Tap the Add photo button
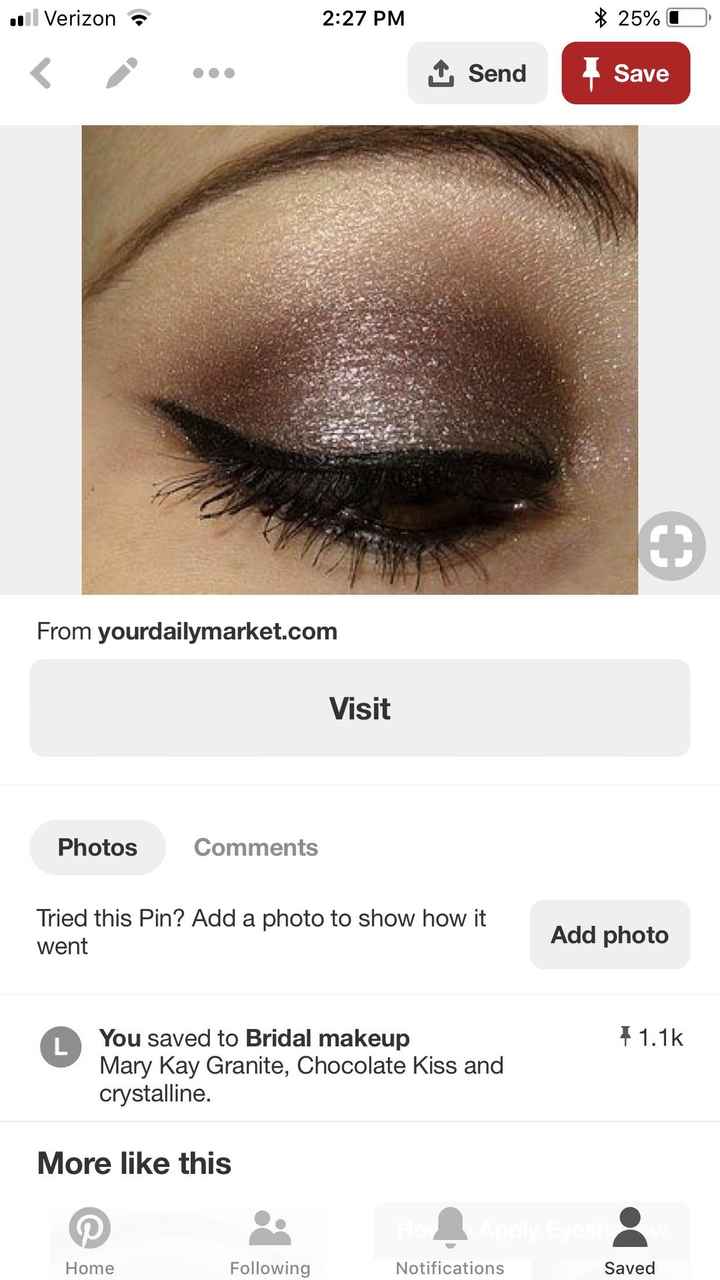 (609, 934)
